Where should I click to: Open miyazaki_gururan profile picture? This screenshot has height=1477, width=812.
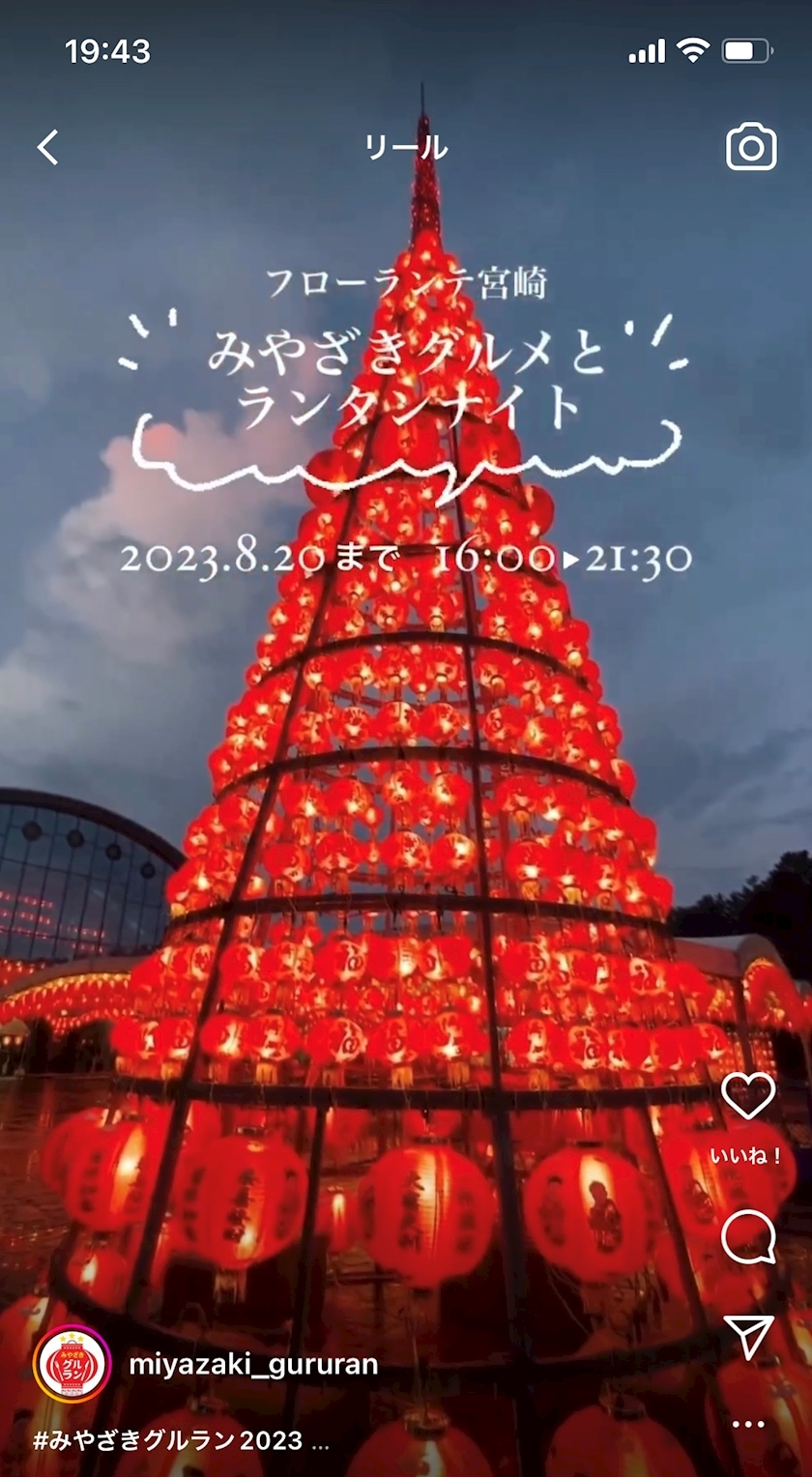tap(72, 1364)
